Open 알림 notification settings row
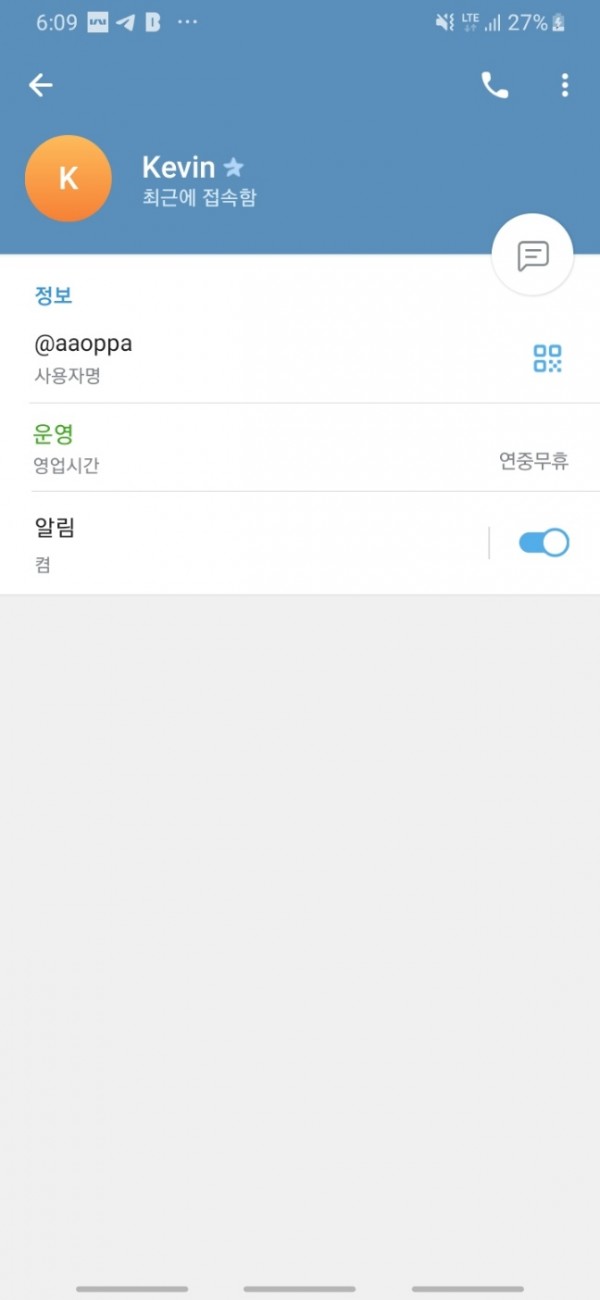Screen dimensions: 600x1300 [x=244, y=544]
